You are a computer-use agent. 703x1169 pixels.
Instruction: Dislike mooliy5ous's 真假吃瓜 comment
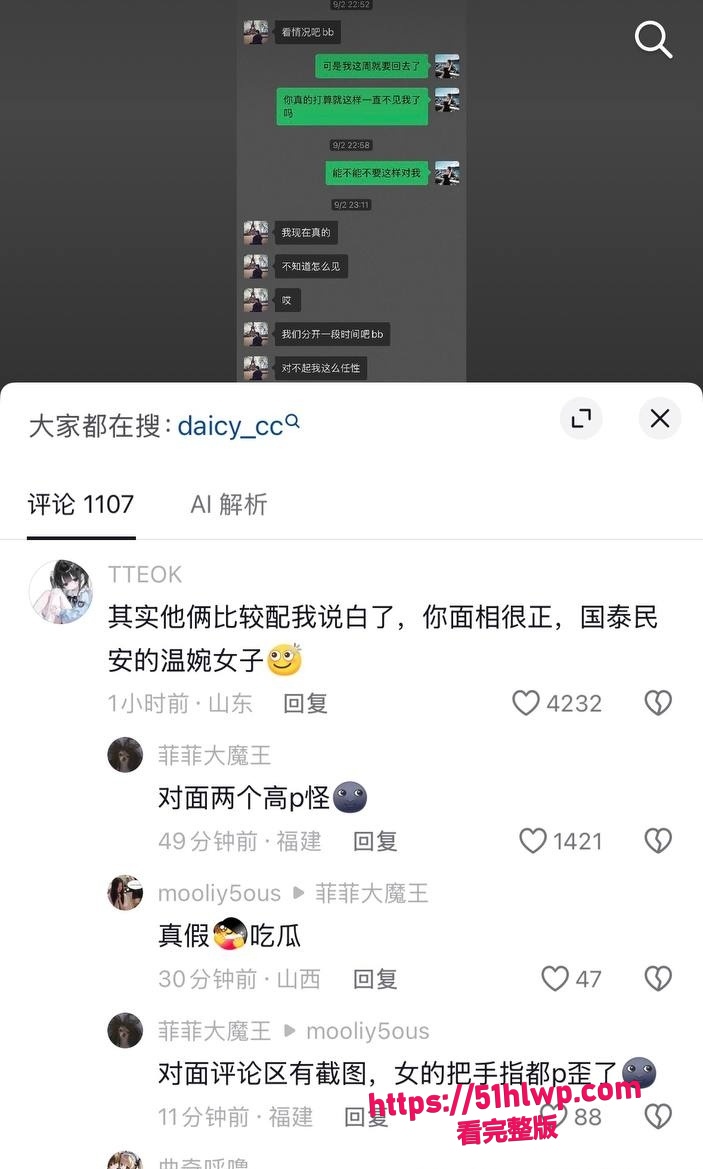[658, 978]
